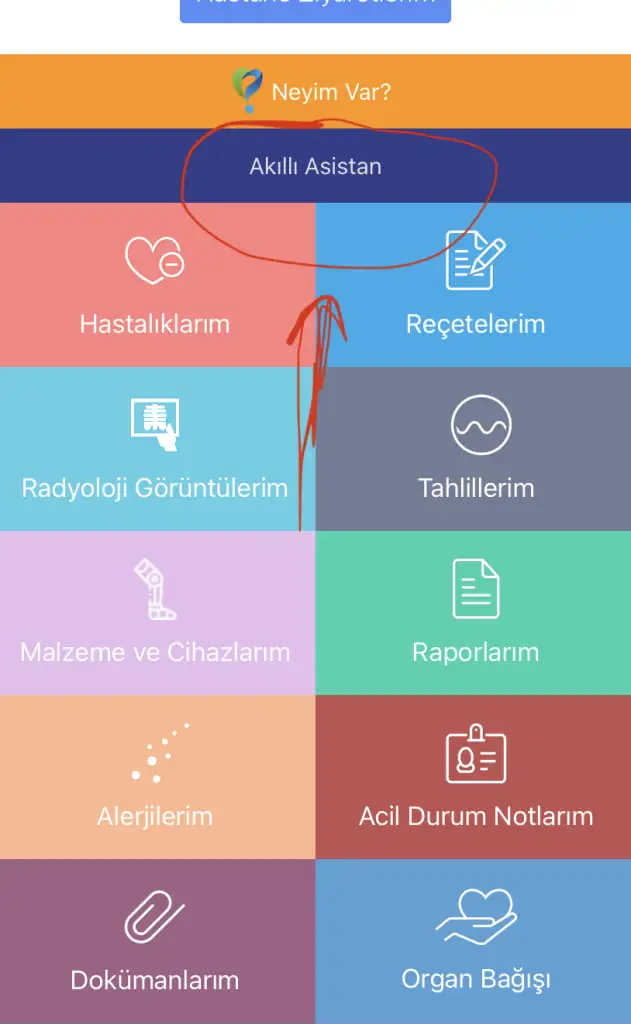The width and height of the screenshot is (631, 1024).
Task: Open Malzeme ve Cihazlarım
Action: 157,613
